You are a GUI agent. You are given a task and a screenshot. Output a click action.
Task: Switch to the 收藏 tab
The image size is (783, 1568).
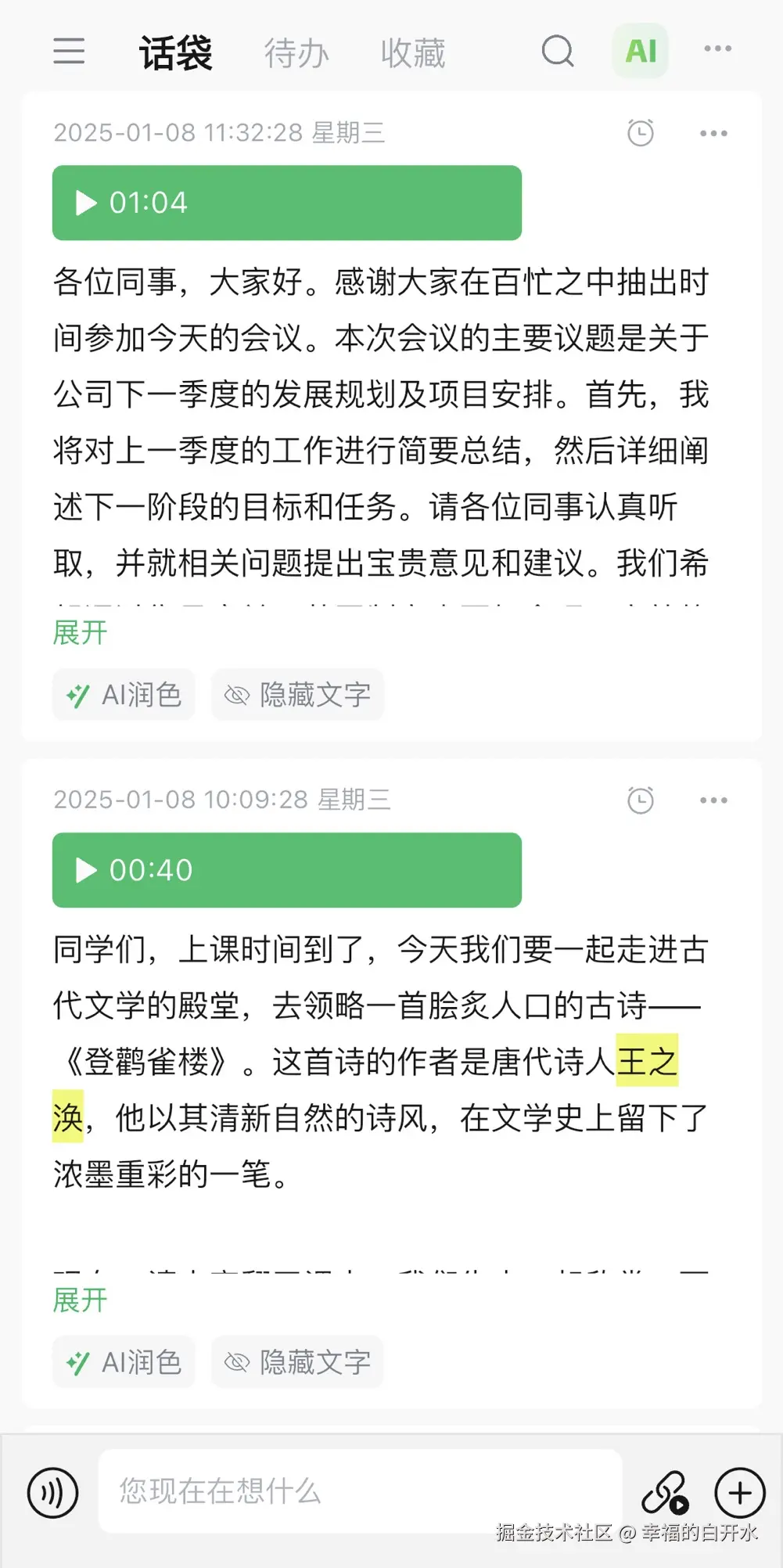[x=413, y=53]
